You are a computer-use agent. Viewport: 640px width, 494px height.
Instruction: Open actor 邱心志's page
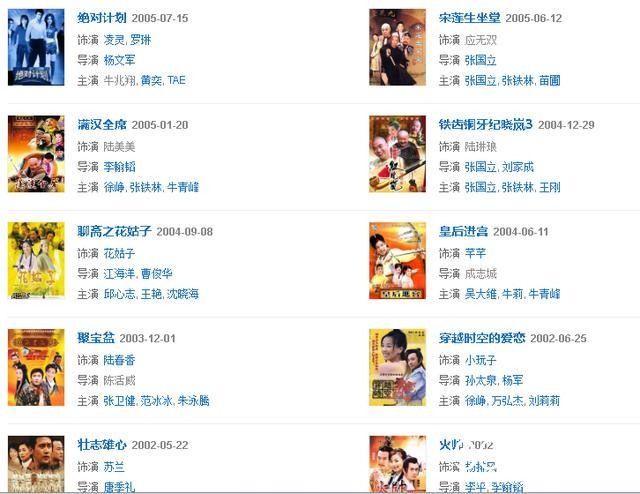(119, 294)
